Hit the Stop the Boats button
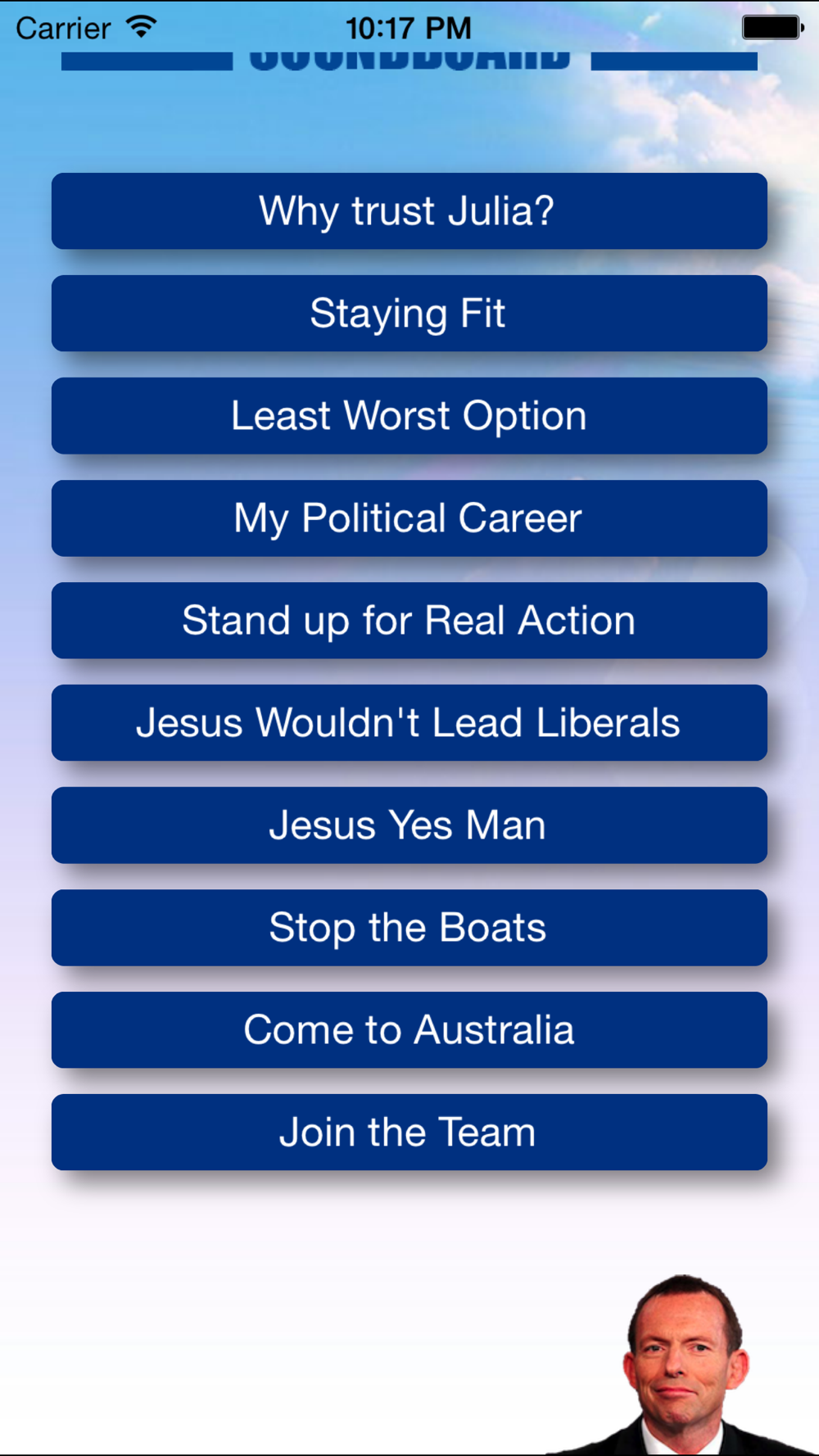This screenshot has width=819, height=1456. (x=409, y=928)
